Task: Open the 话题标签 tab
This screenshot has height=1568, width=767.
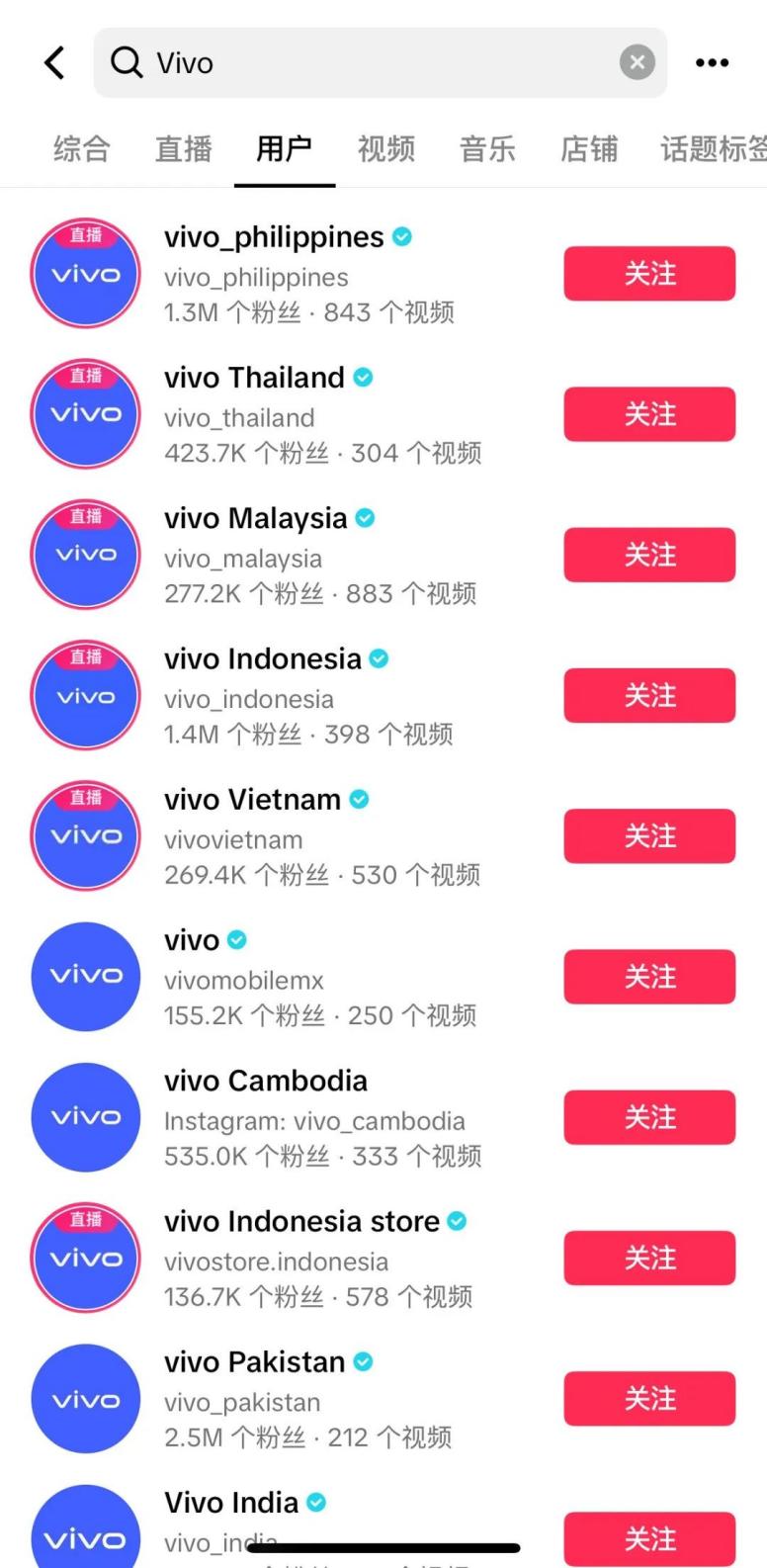Action: click(714, 149)
